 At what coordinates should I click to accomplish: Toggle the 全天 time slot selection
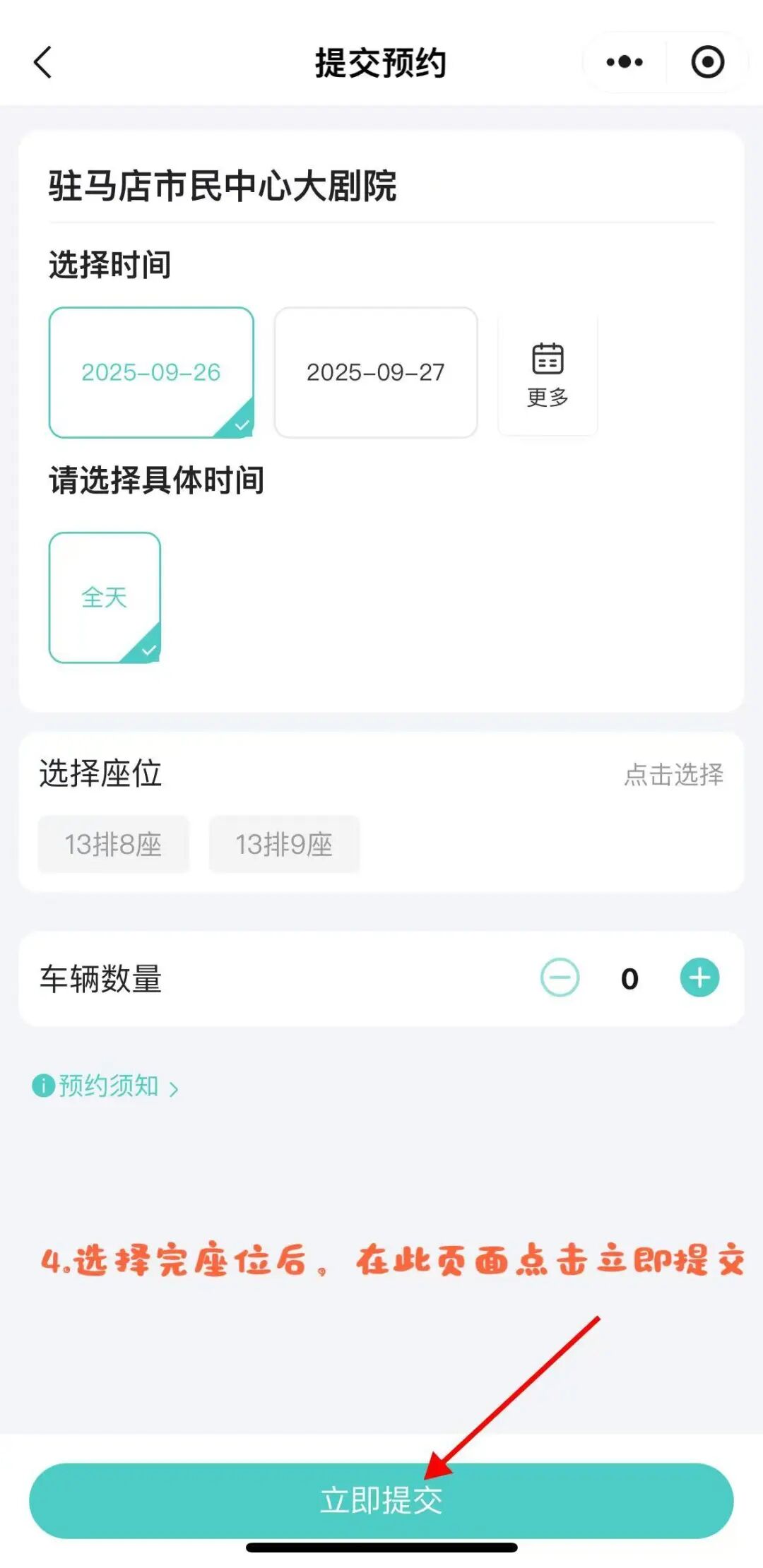point(105,597)
